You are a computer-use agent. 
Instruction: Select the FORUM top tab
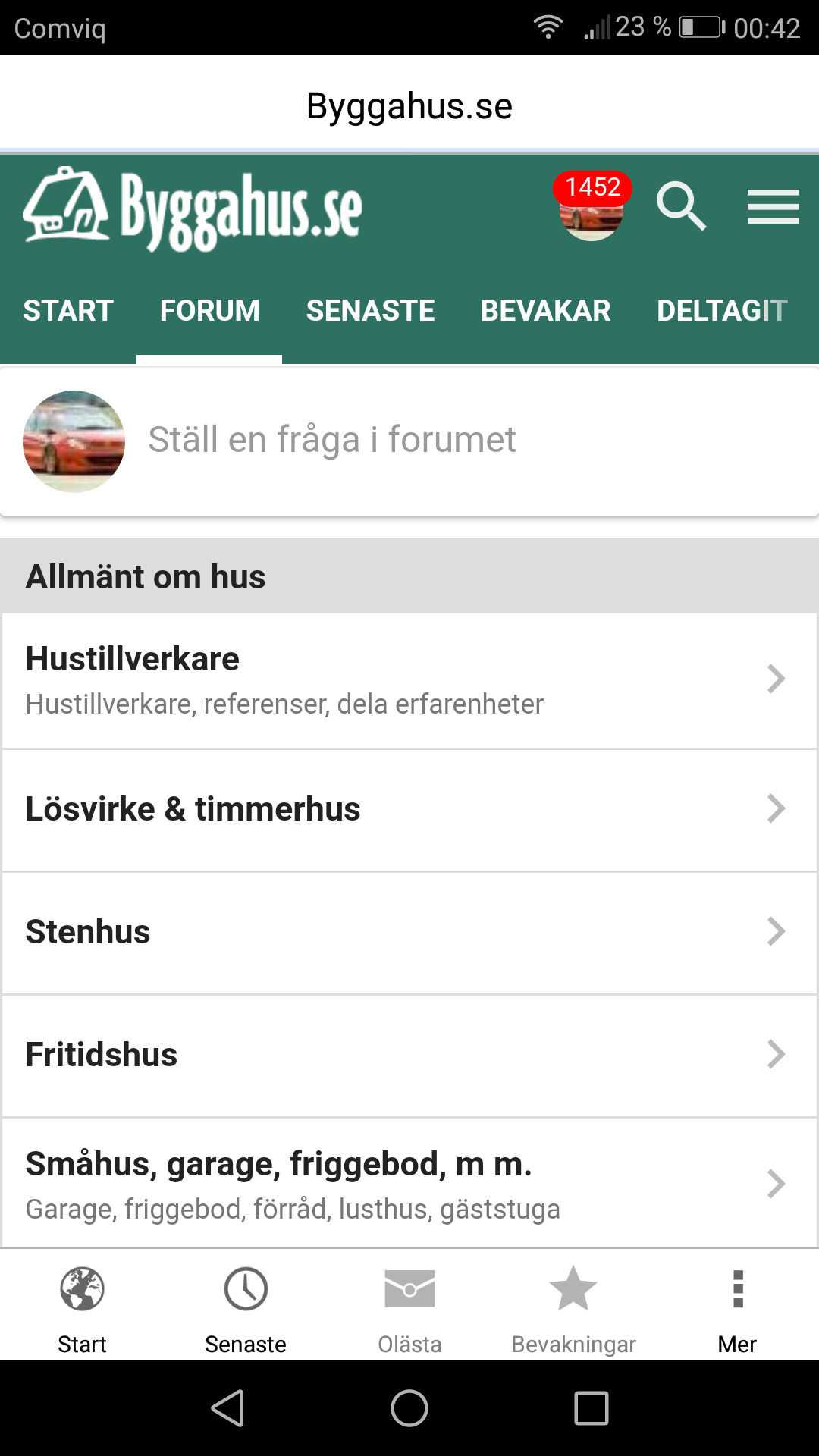coord(209,311)
